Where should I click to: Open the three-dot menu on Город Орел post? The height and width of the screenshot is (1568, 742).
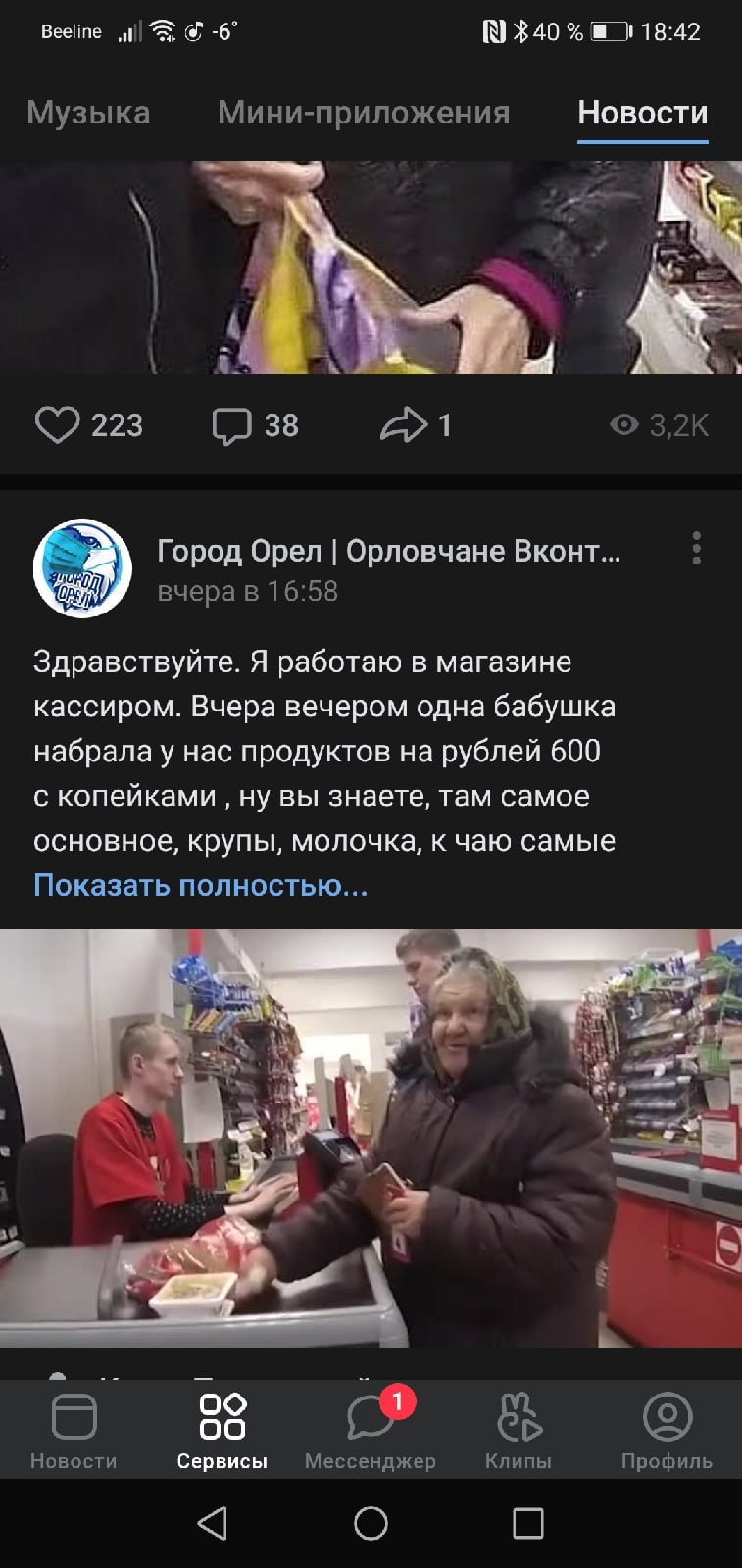696,548
